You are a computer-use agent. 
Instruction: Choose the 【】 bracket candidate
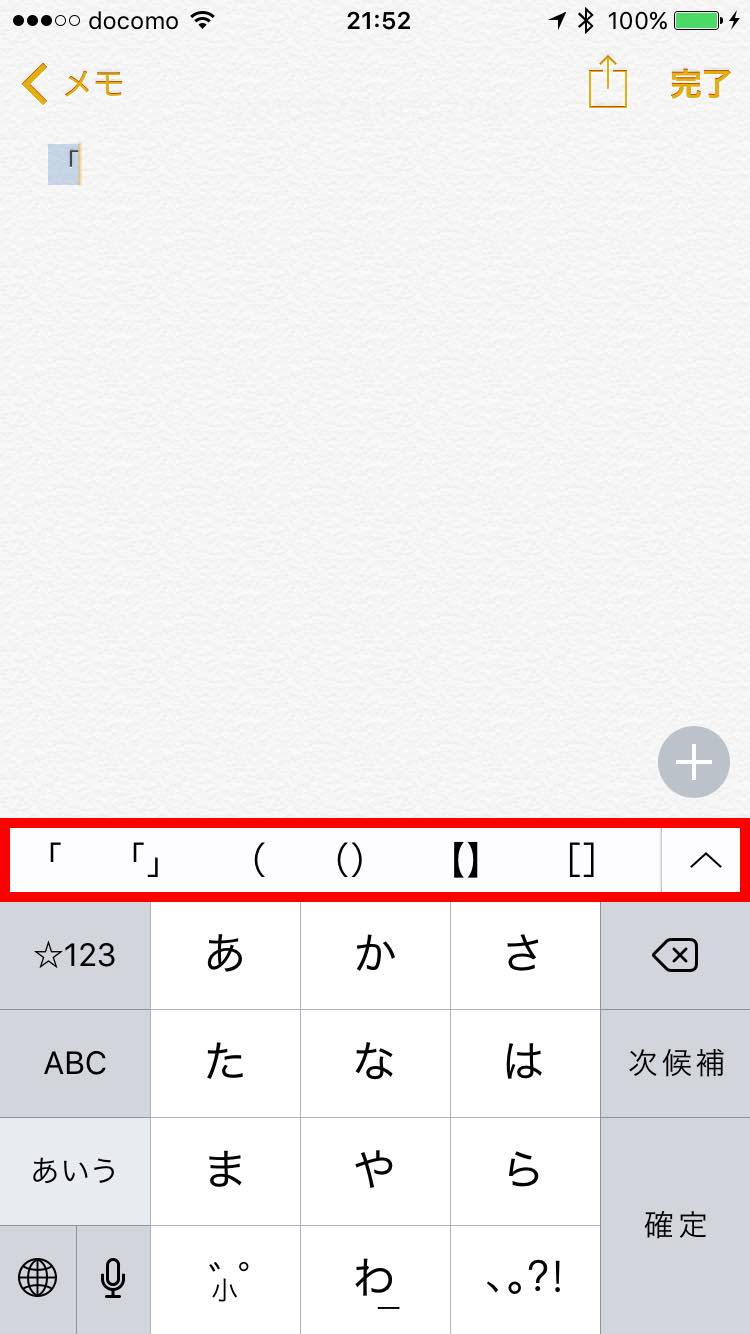466,860
